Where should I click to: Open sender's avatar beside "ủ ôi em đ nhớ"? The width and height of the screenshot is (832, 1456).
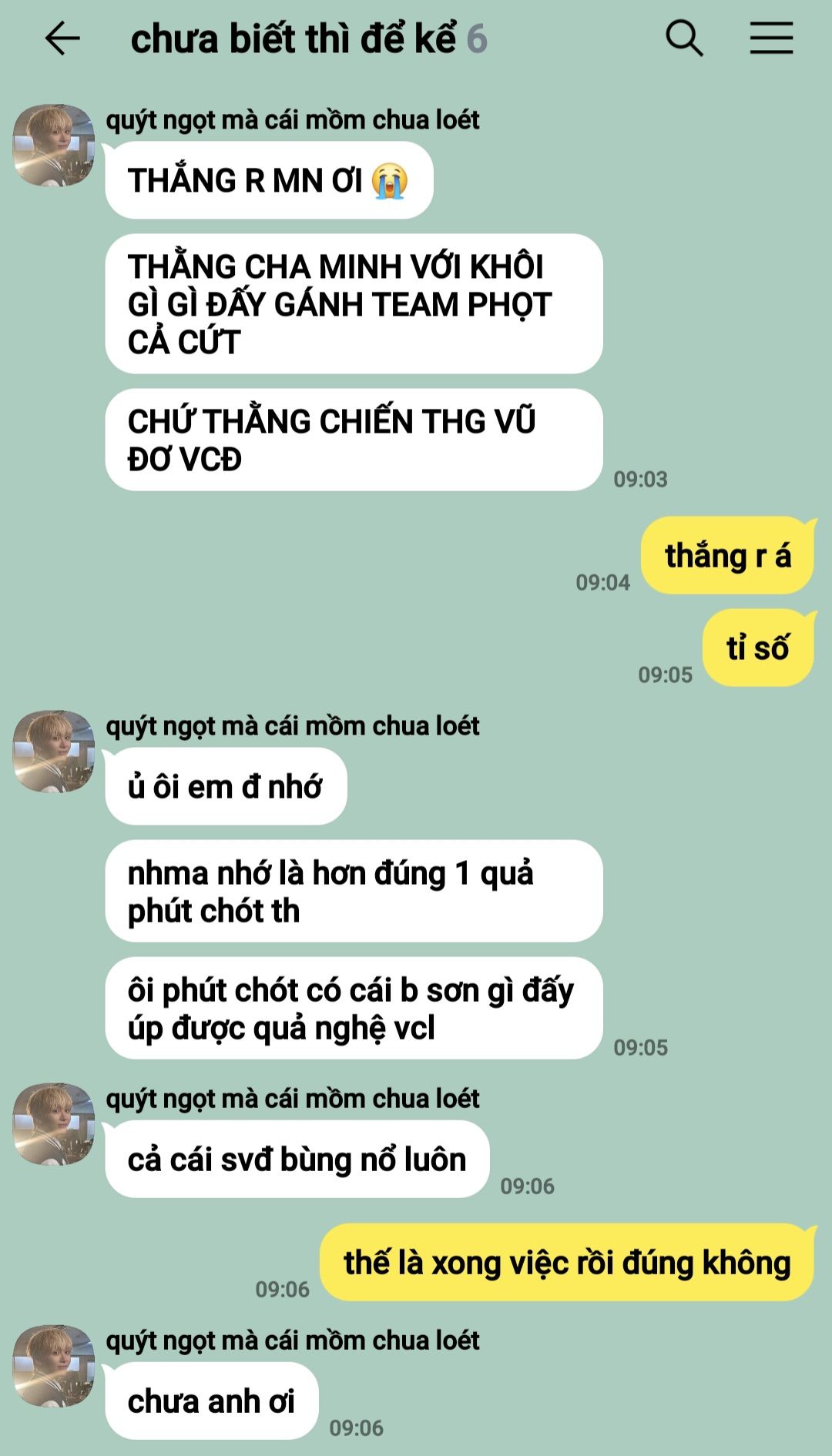54,751
